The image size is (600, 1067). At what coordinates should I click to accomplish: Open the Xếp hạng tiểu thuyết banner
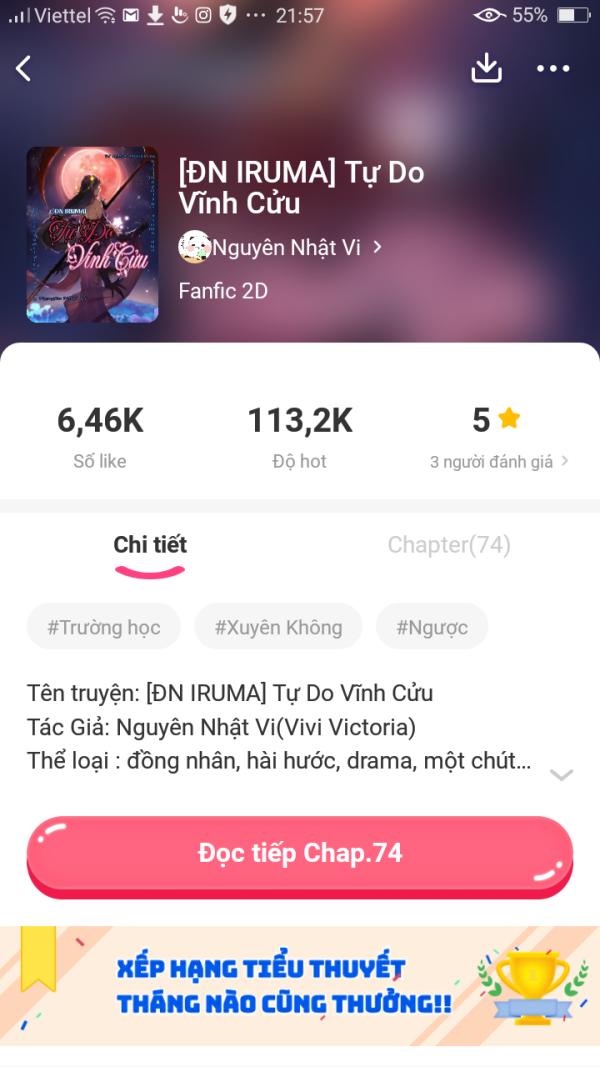point(300,985)
